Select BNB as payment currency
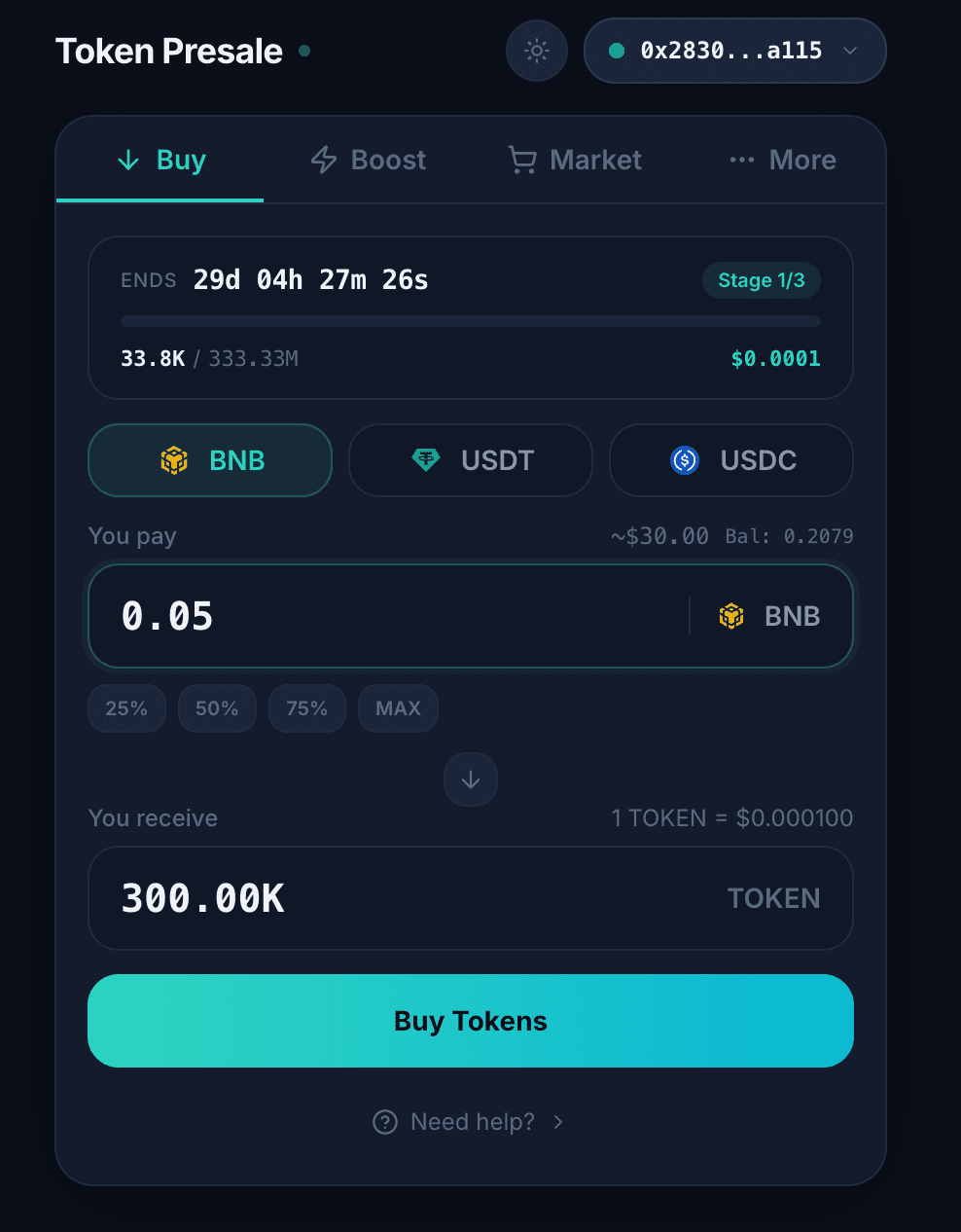 210,460
